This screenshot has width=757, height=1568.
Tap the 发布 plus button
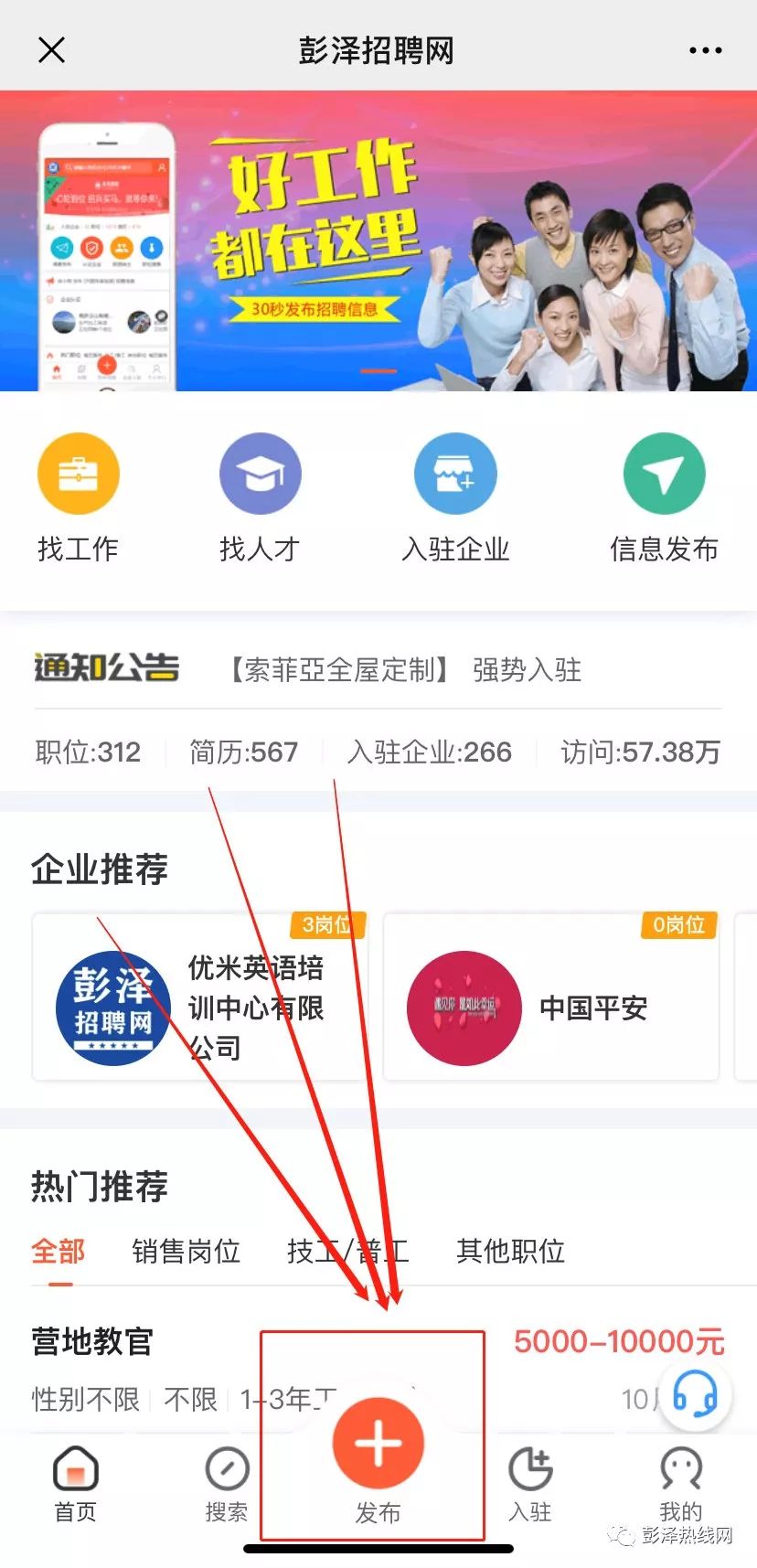[x=378, y=1443]
